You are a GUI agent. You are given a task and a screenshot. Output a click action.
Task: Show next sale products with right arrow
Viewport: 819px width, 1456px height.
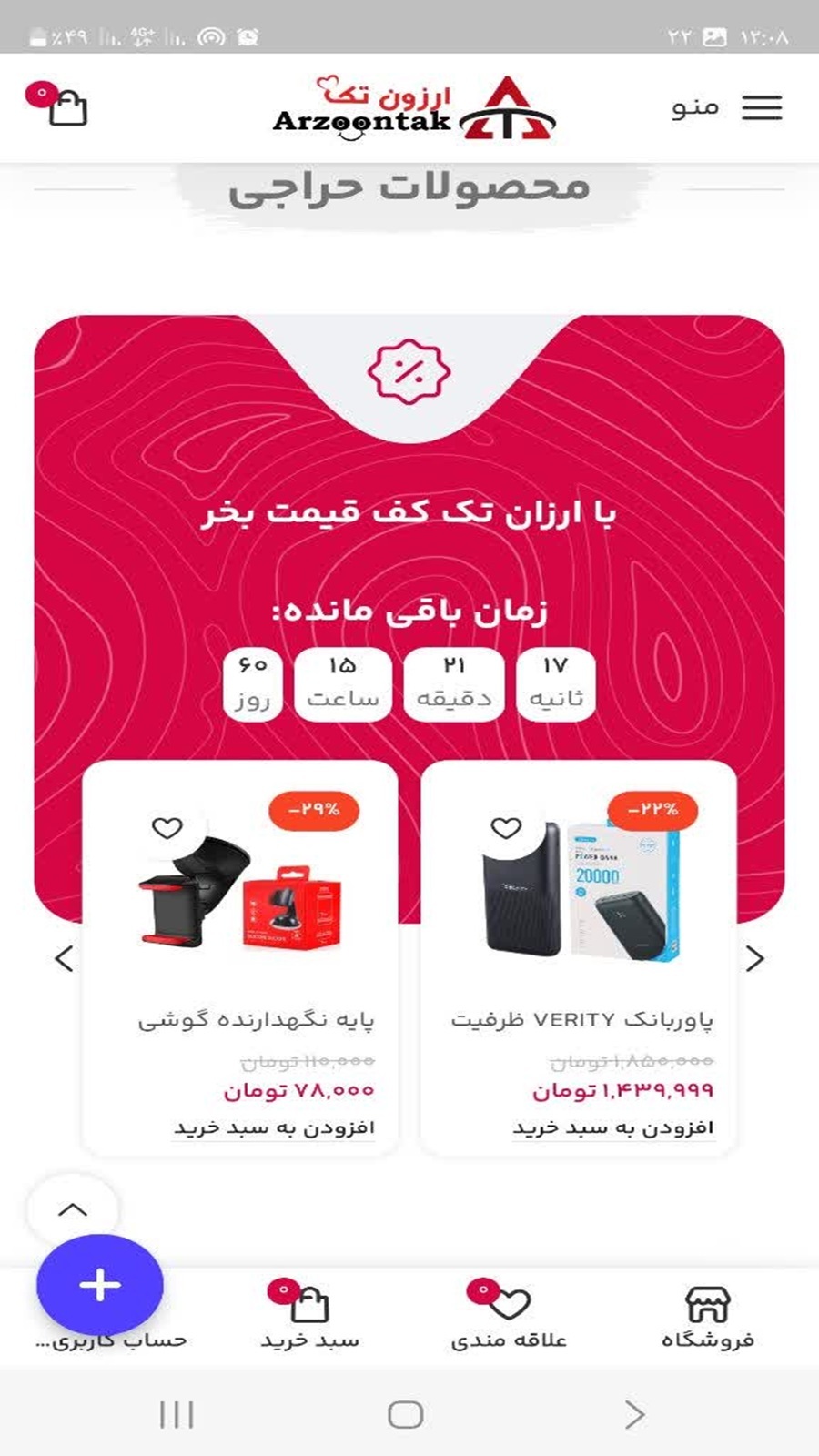(754, 958)
